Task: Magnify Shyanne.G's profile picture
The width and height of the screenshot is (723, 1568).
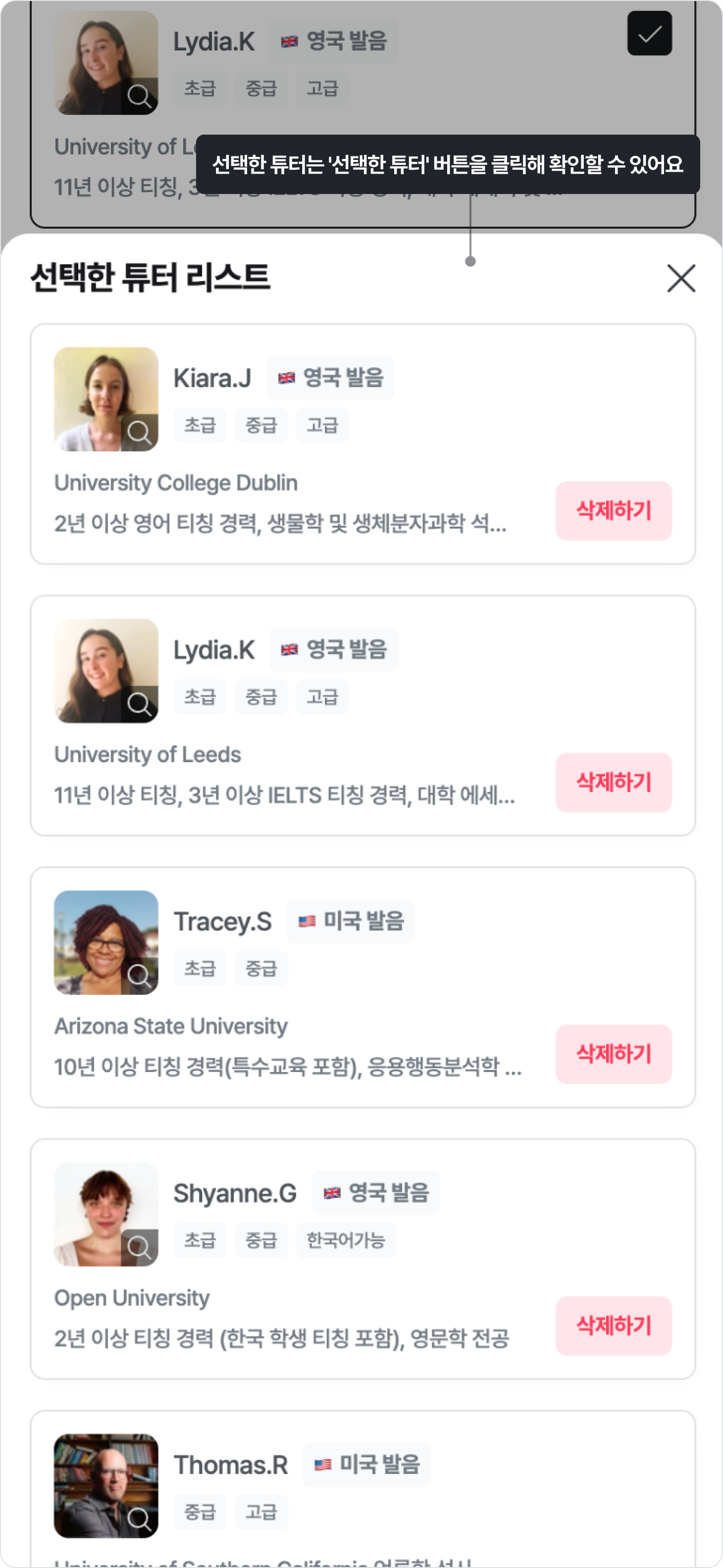Action: (140, 1247)
